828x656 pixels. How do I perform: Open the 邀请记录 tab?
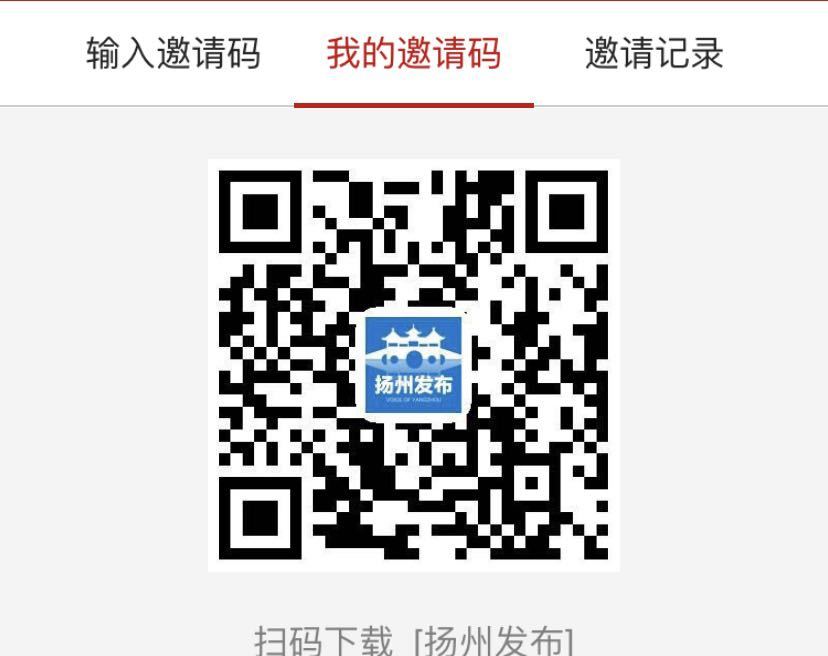point(654,54)
